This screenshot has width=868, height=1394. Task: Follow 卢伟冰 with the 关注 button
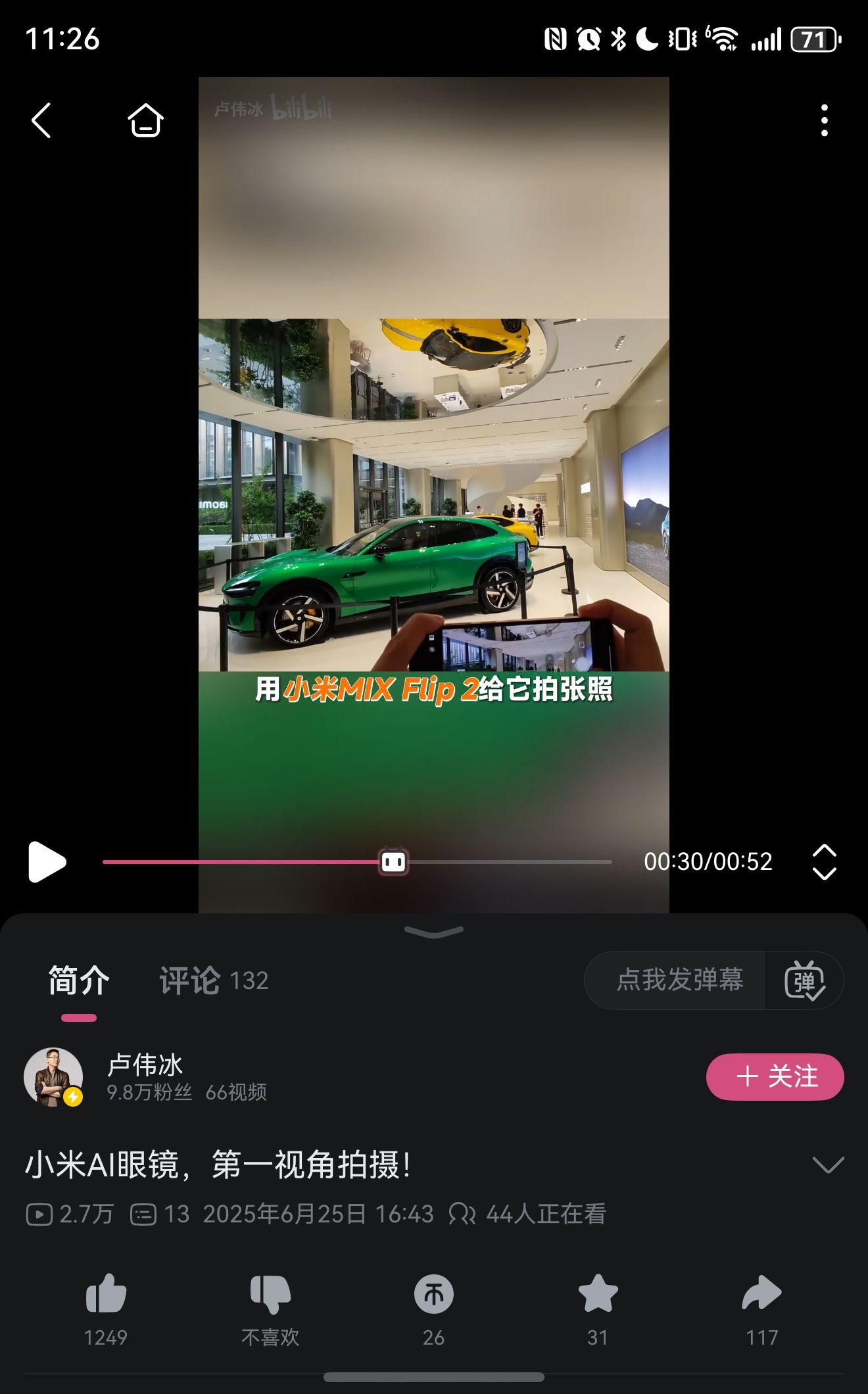pos(775,1077)
